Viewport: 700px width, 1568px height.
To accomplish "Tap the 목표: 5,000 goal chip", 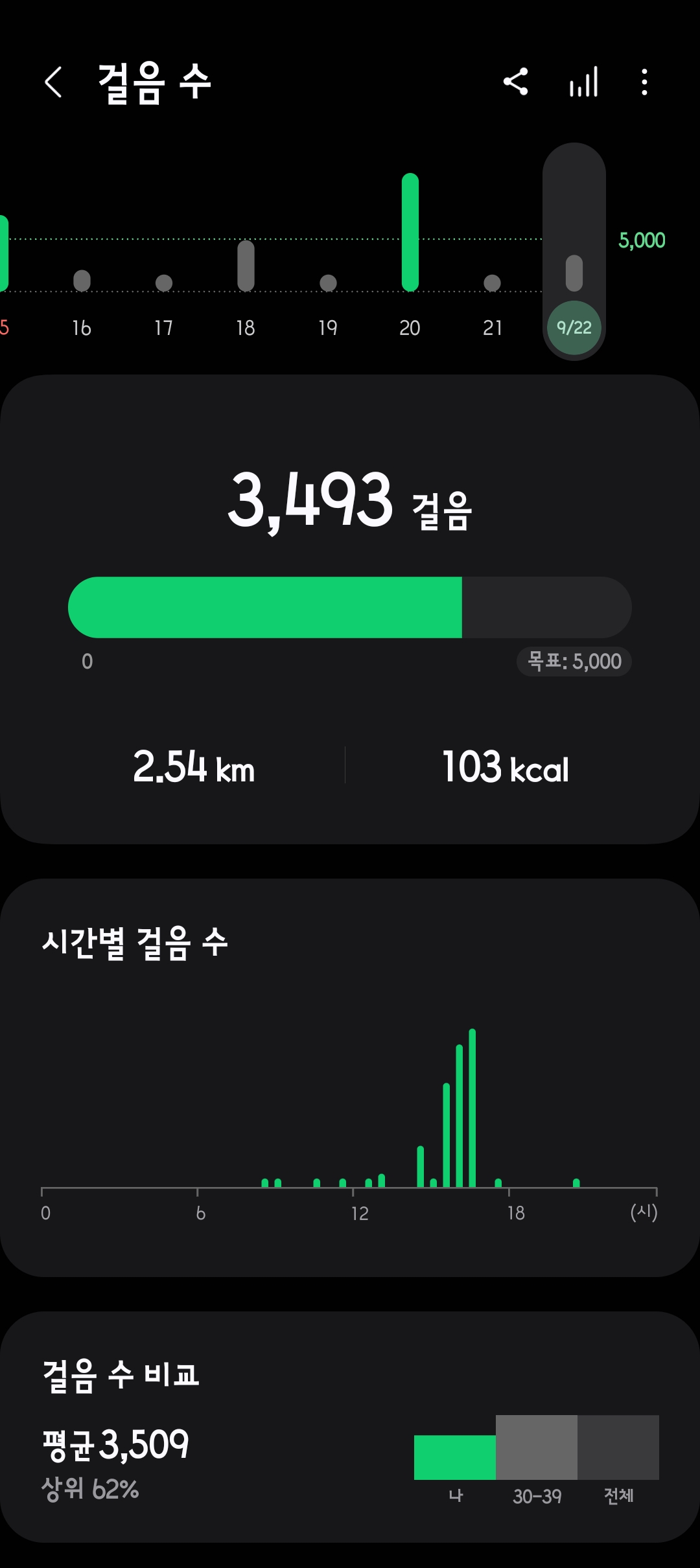I will [574, 662].
